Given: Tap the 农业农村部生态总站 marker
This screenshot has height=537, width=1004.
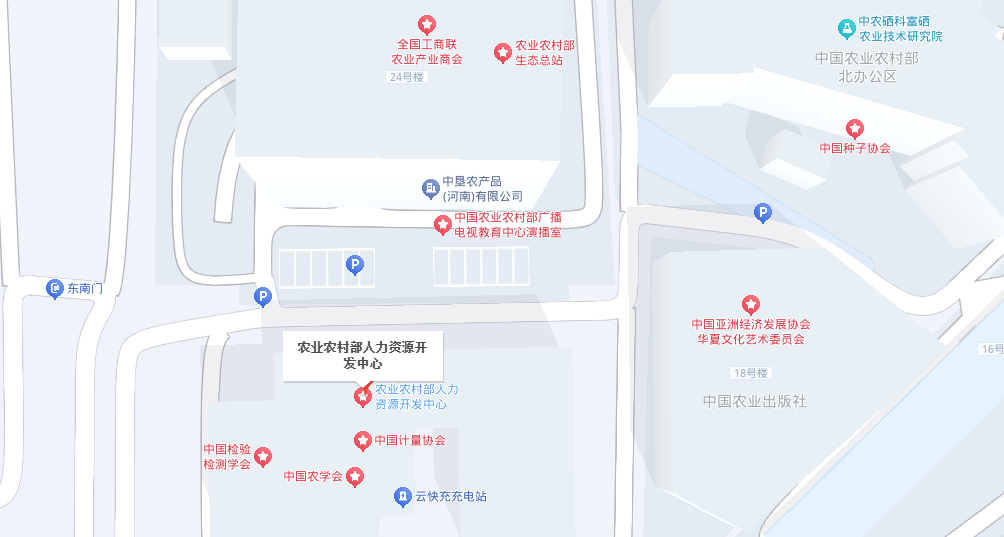Looking at the screenshot, I should (503, 52).
